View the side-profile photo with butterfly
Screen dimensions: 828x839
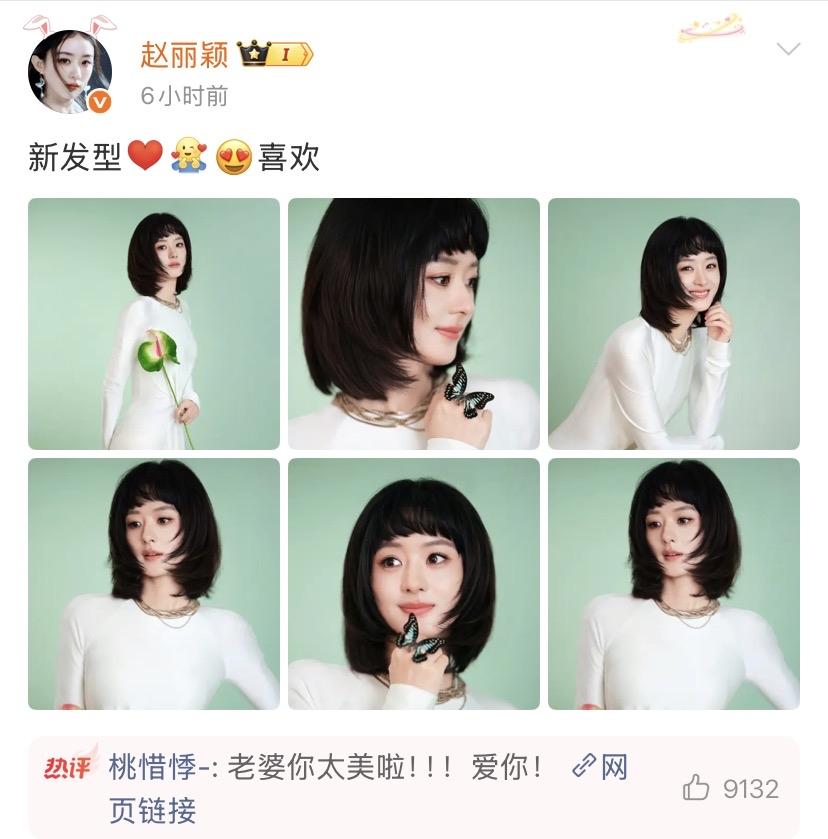tap(414, 324)
